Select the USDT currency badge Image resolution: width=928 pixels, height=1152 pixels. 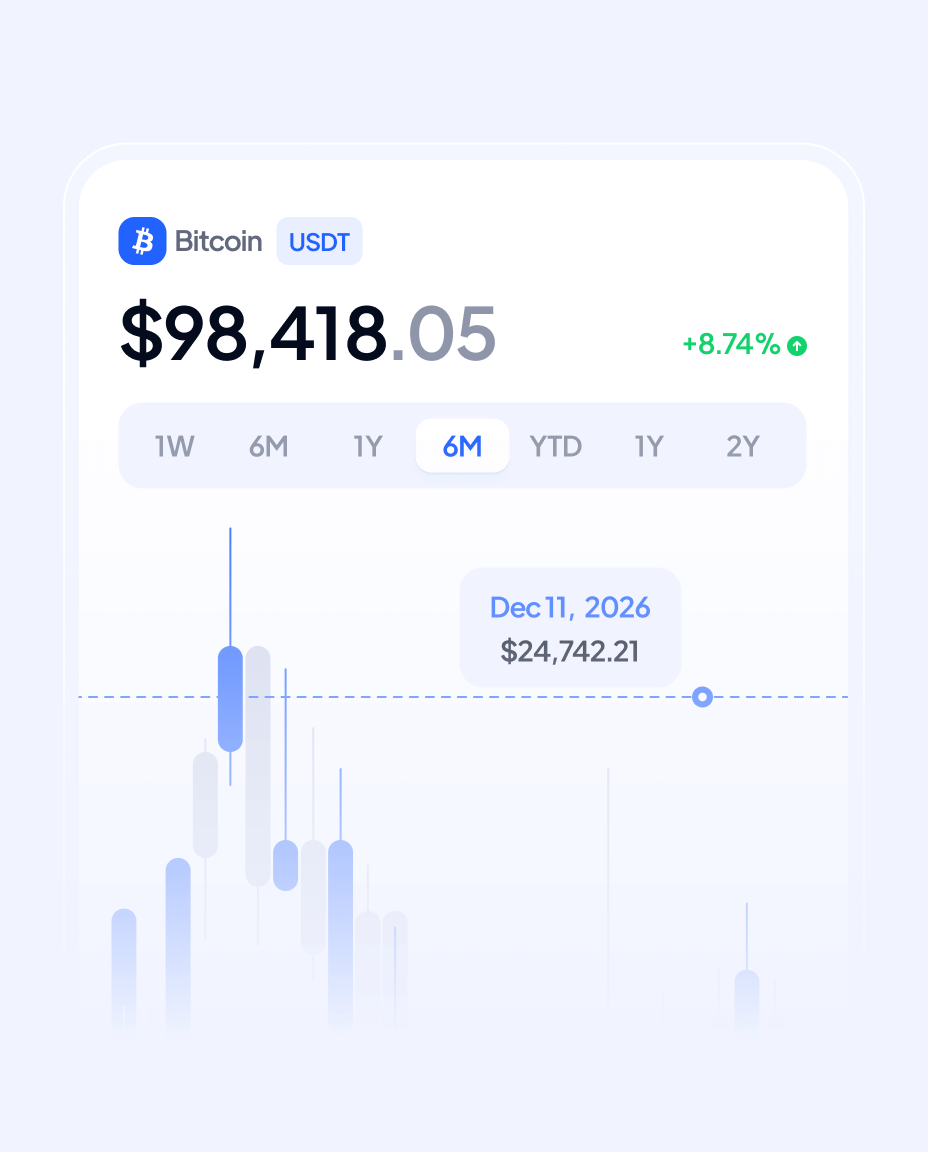click(x=319, y=241)
